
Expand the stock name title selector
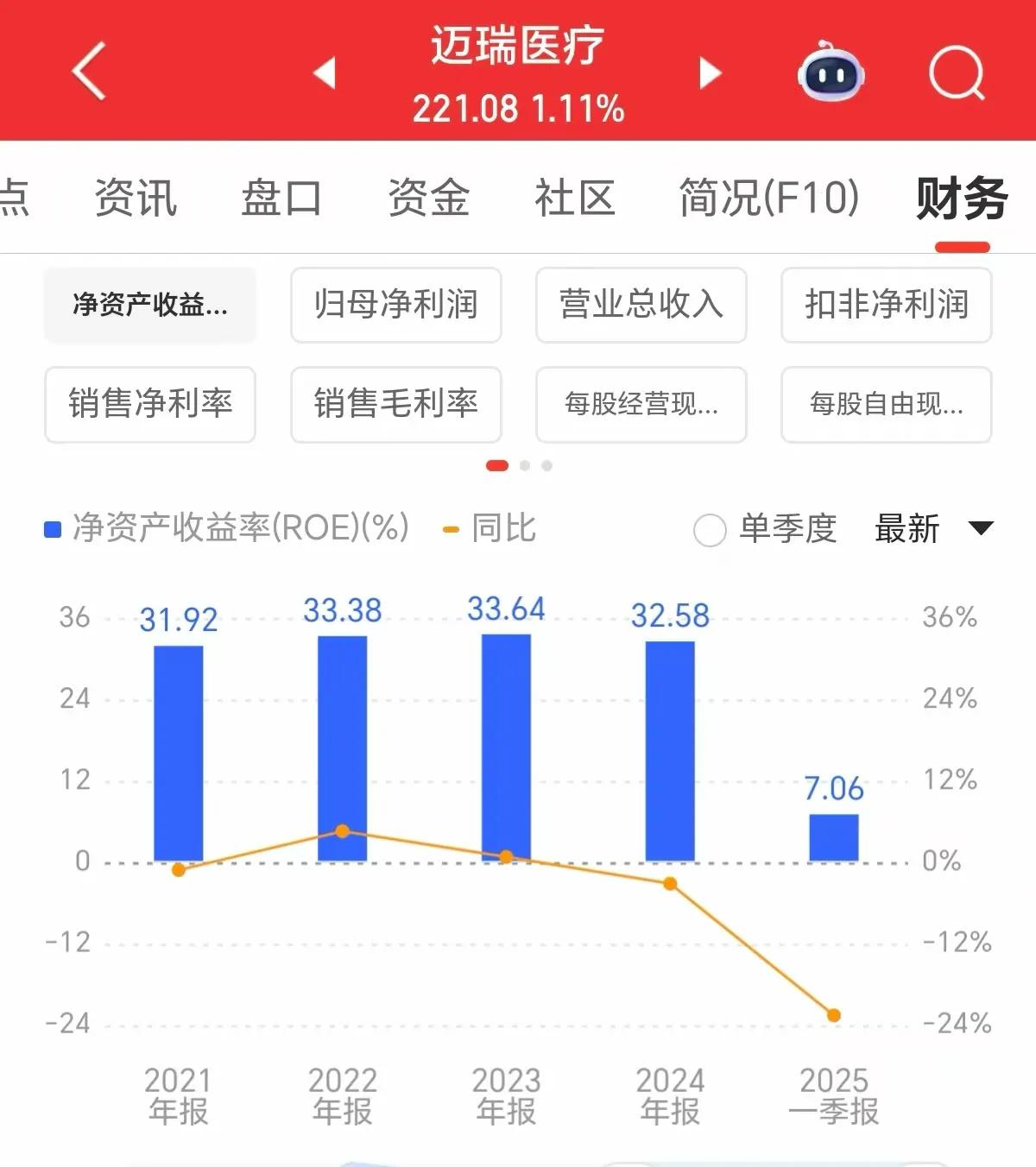[517, 49]
